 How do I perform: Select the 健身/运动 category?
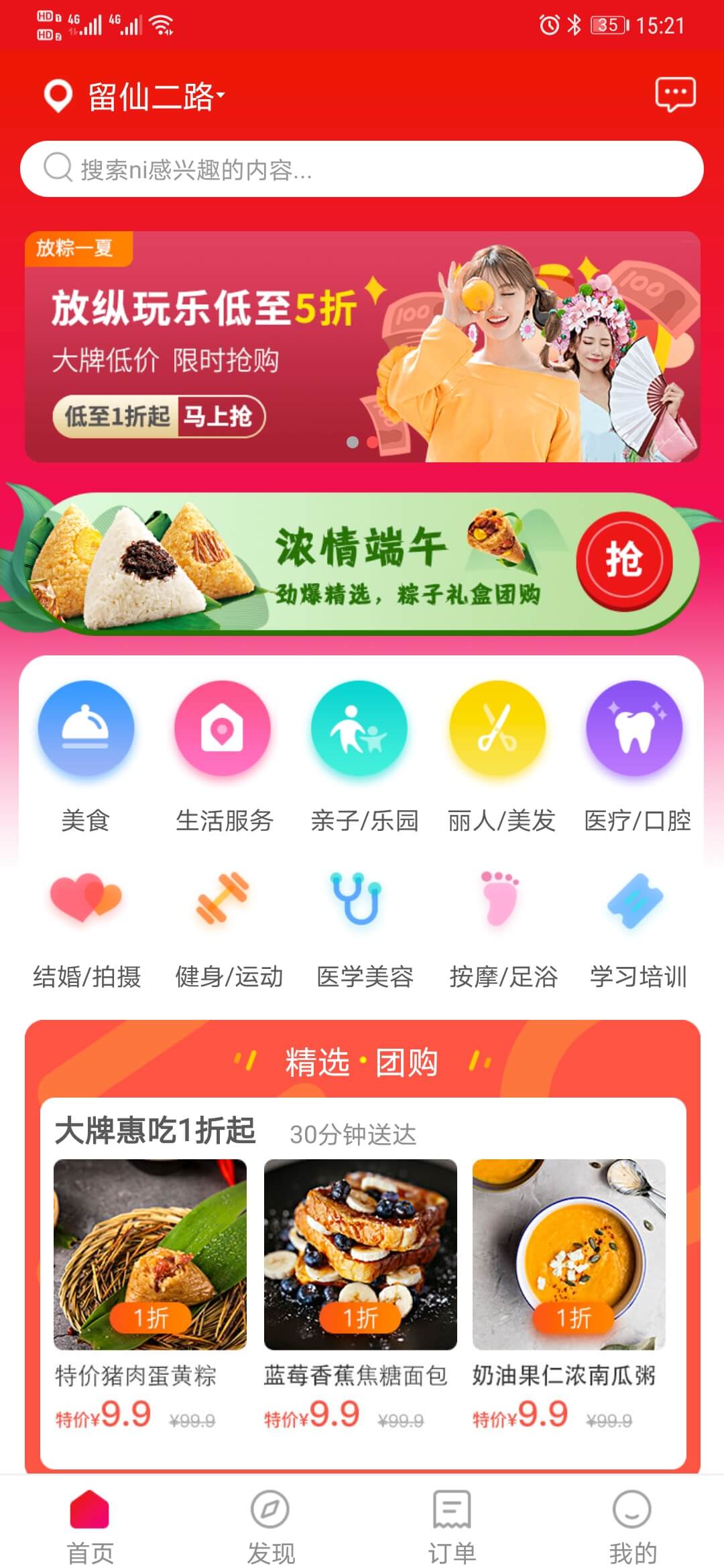click(x=227, y=925)
